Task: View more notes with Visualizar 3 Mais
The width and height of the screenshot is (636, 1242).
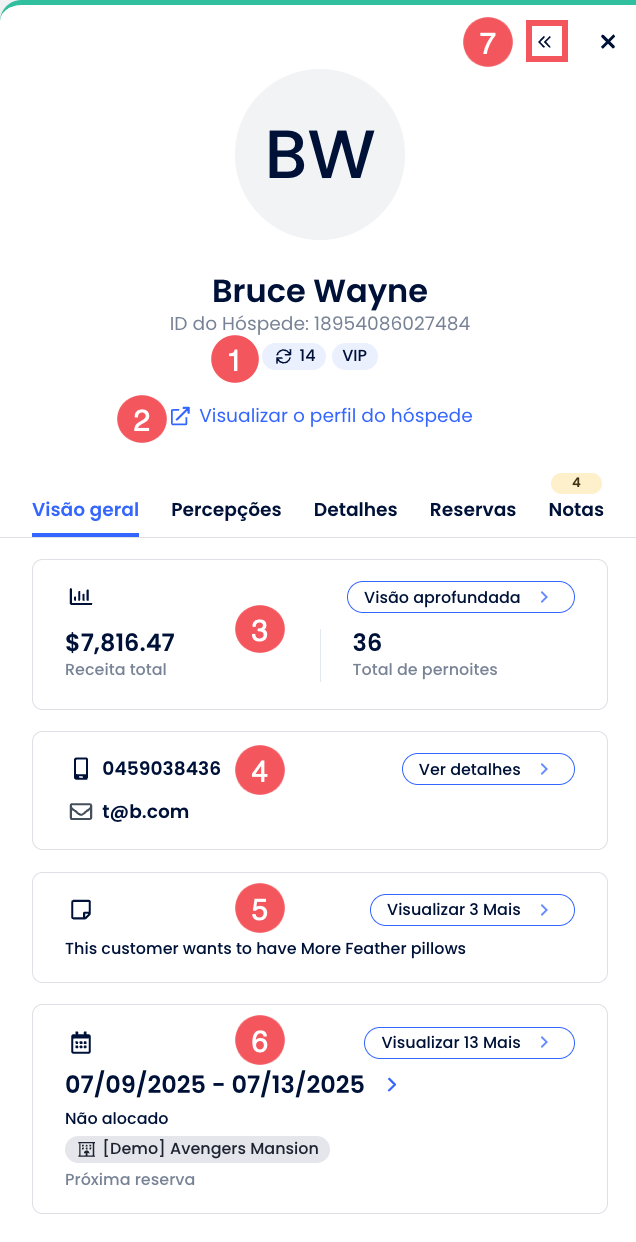Action: click(x=472, y=910)
